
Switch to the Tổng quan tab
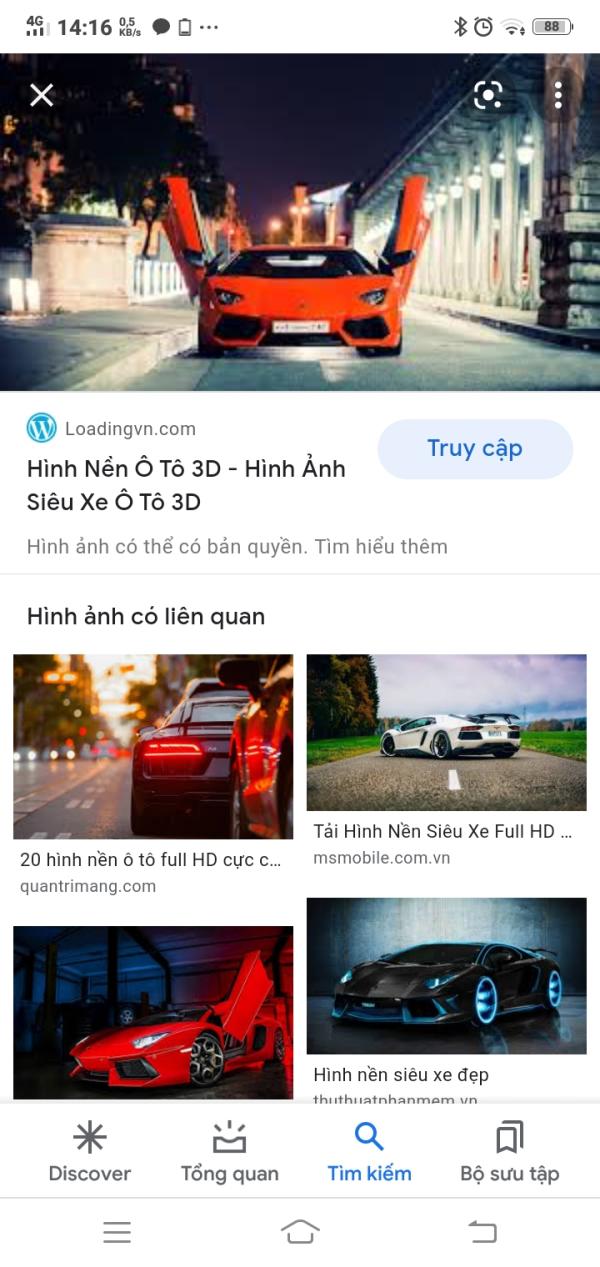coord(230,1152)
